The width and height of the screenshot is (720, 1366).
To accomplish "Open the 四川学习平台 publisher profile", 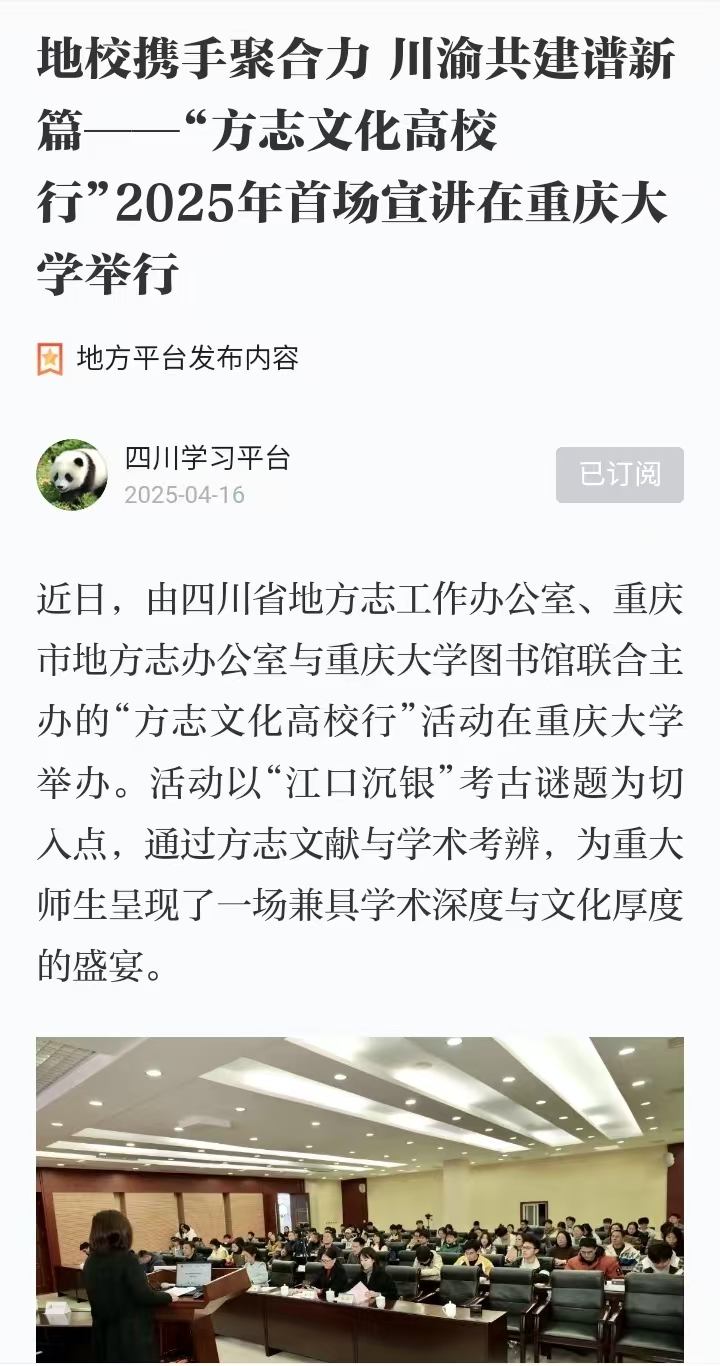I will (x=207, y=458).
